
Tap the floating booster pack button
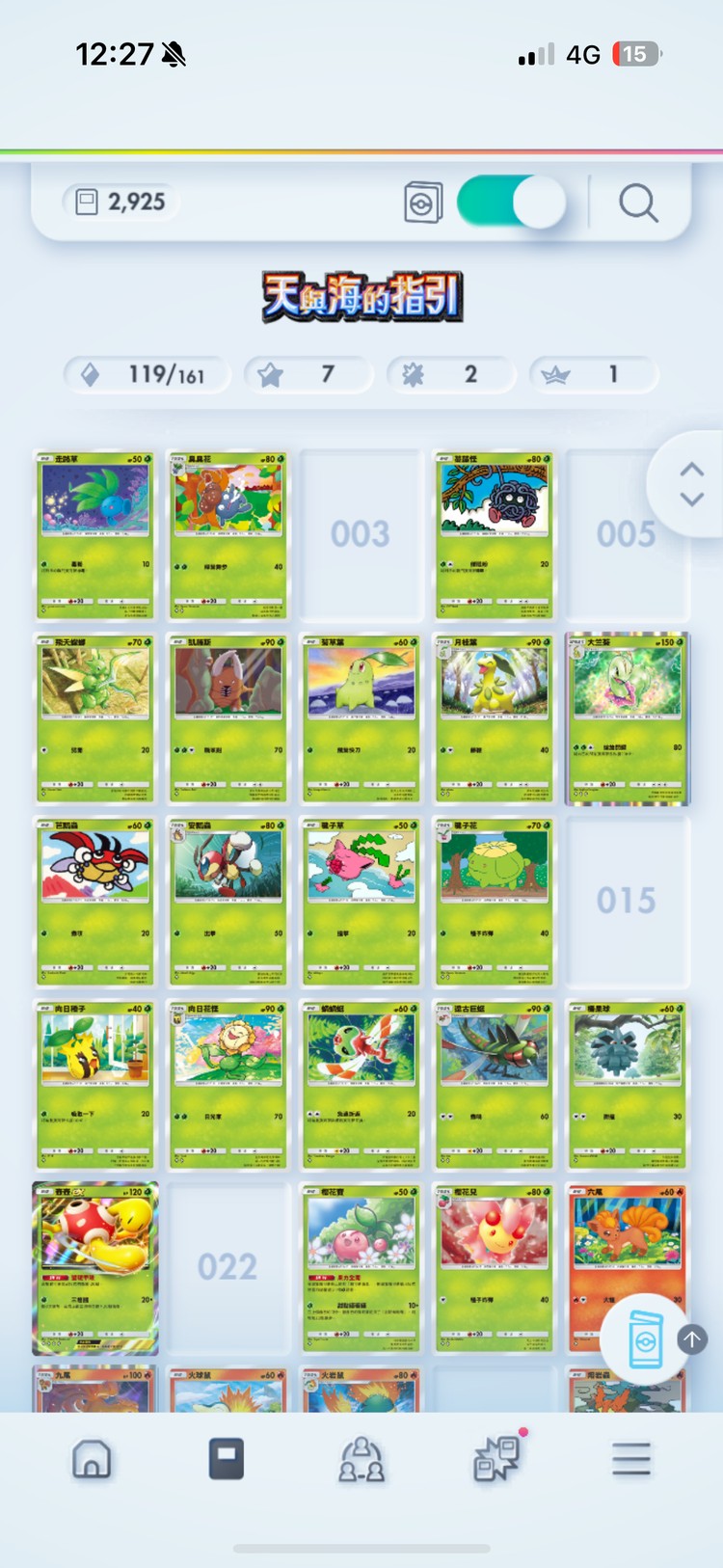click(x=646, y=1339)
